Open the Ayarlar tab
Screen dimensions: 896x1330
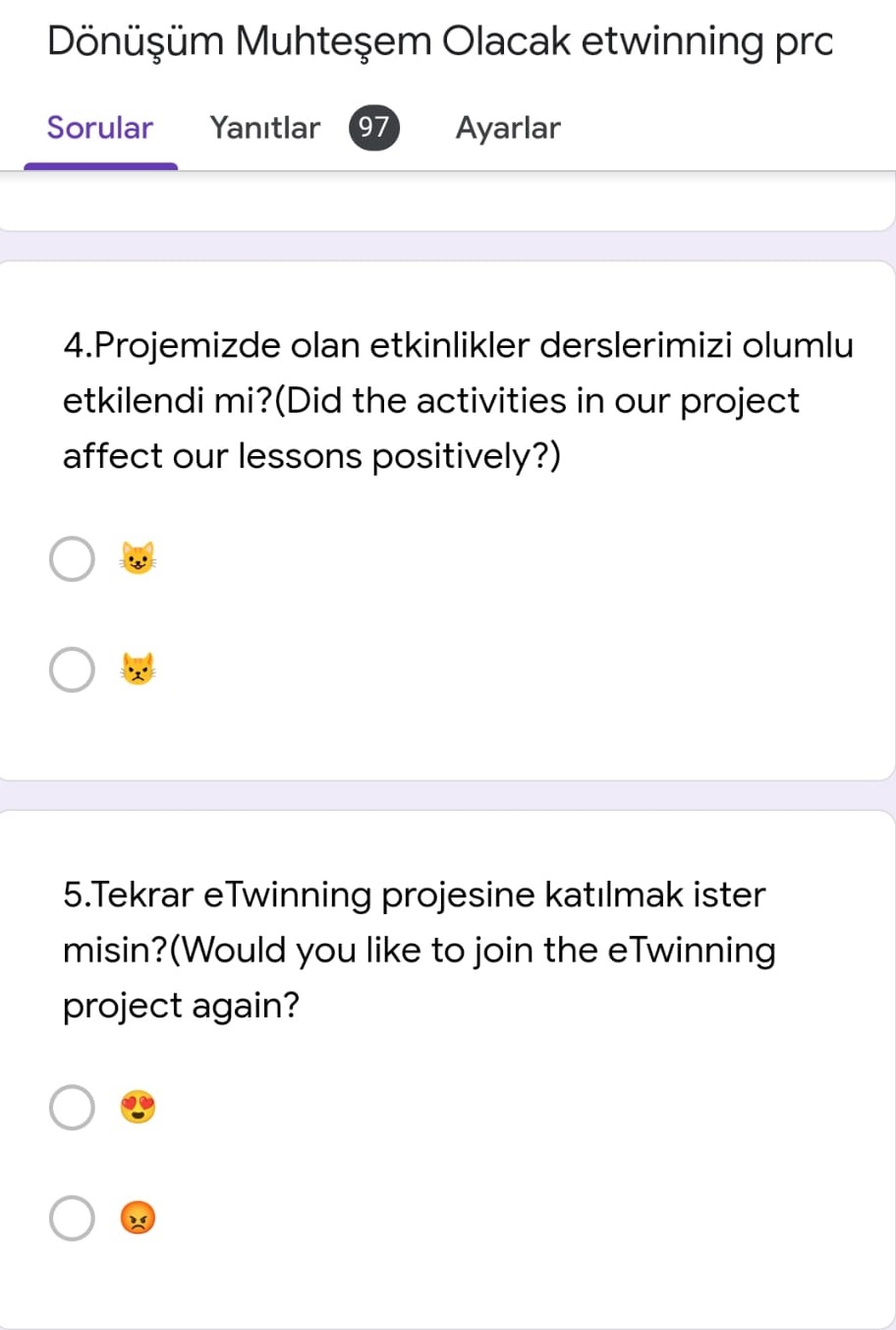(507, 128)
